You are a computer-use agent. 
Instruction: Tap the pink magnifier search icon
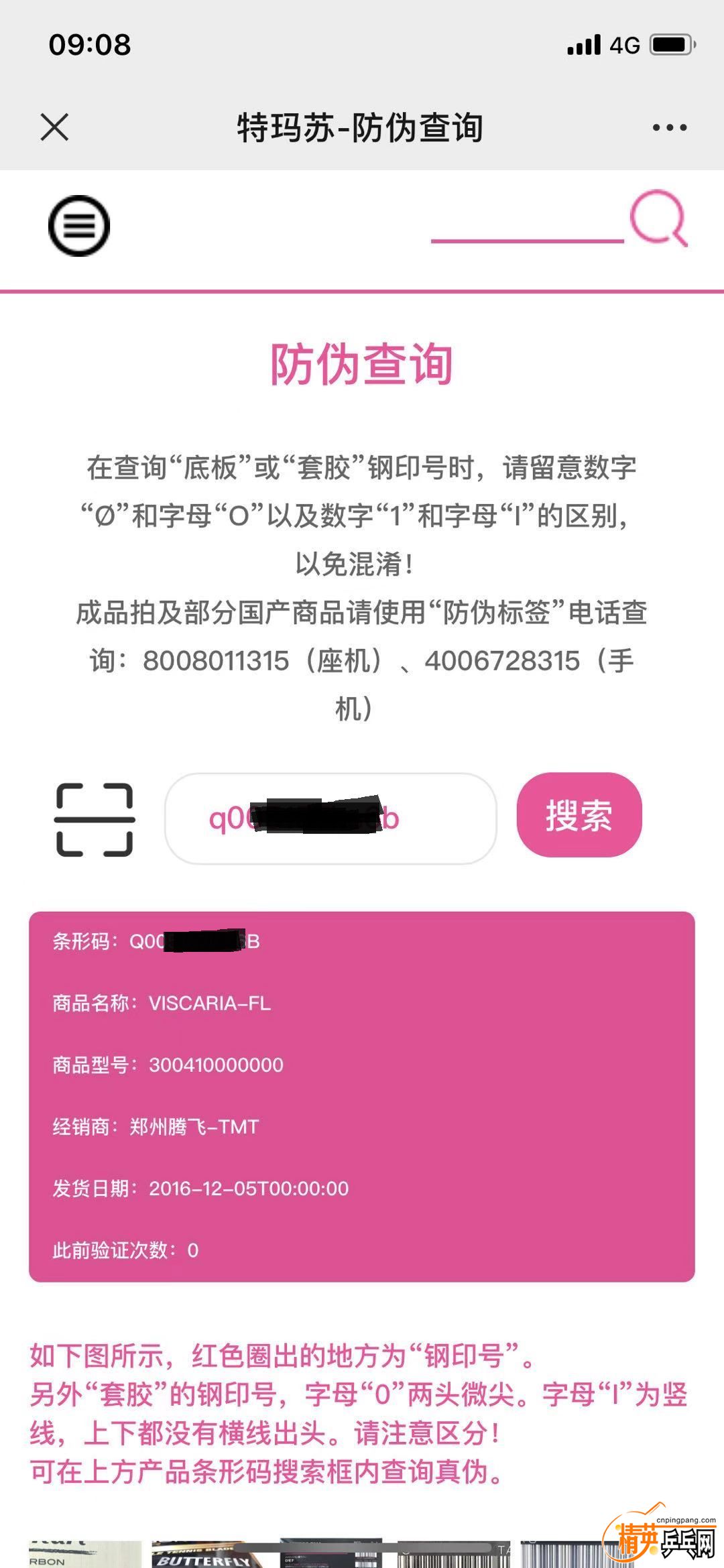pos(658,219)
